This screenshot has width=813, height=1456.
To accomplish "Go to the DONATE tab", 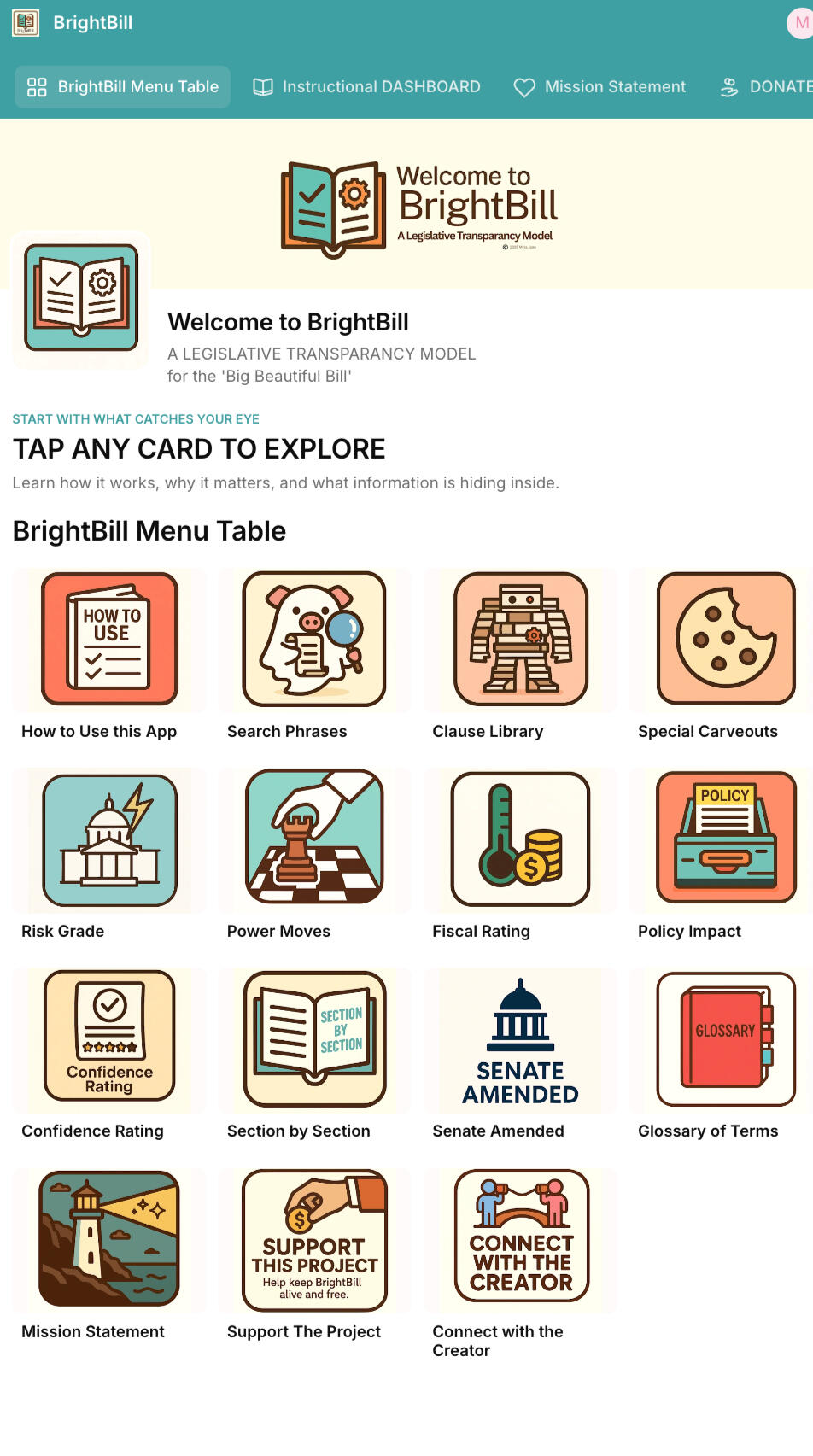I will 766,87.
